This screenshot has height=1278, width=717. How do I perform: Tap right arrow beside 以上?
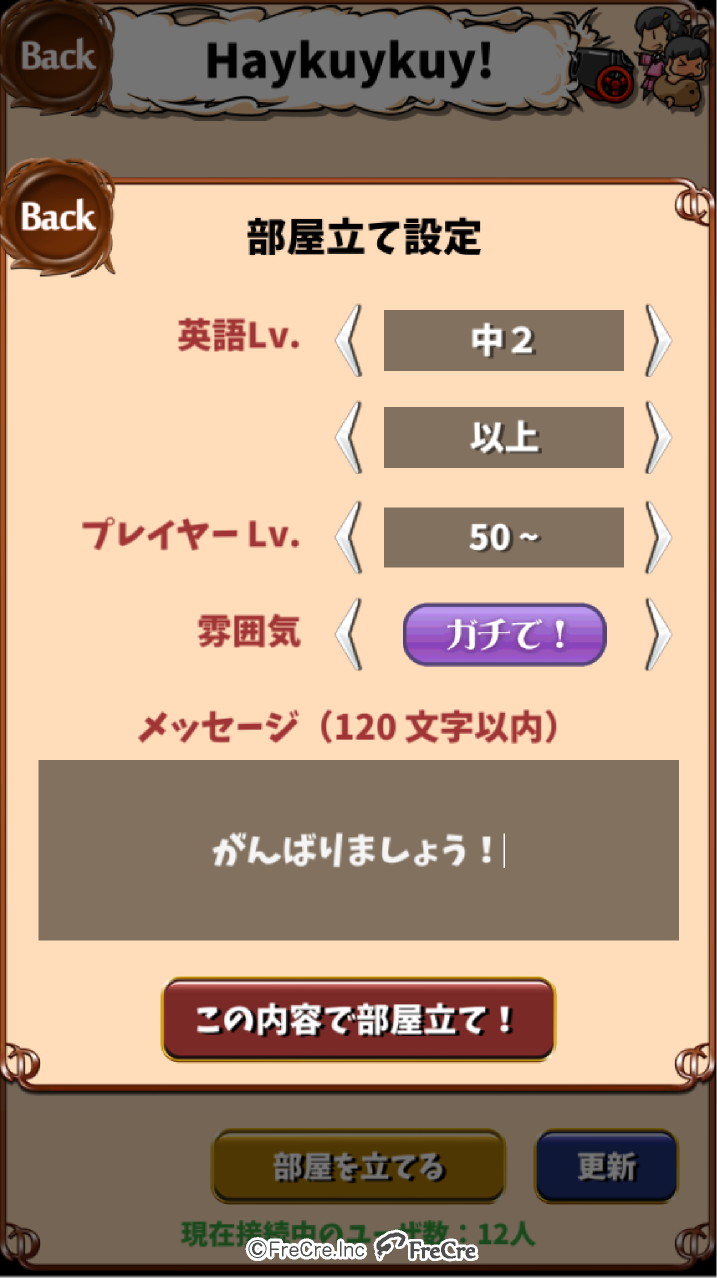click(658, 438)
